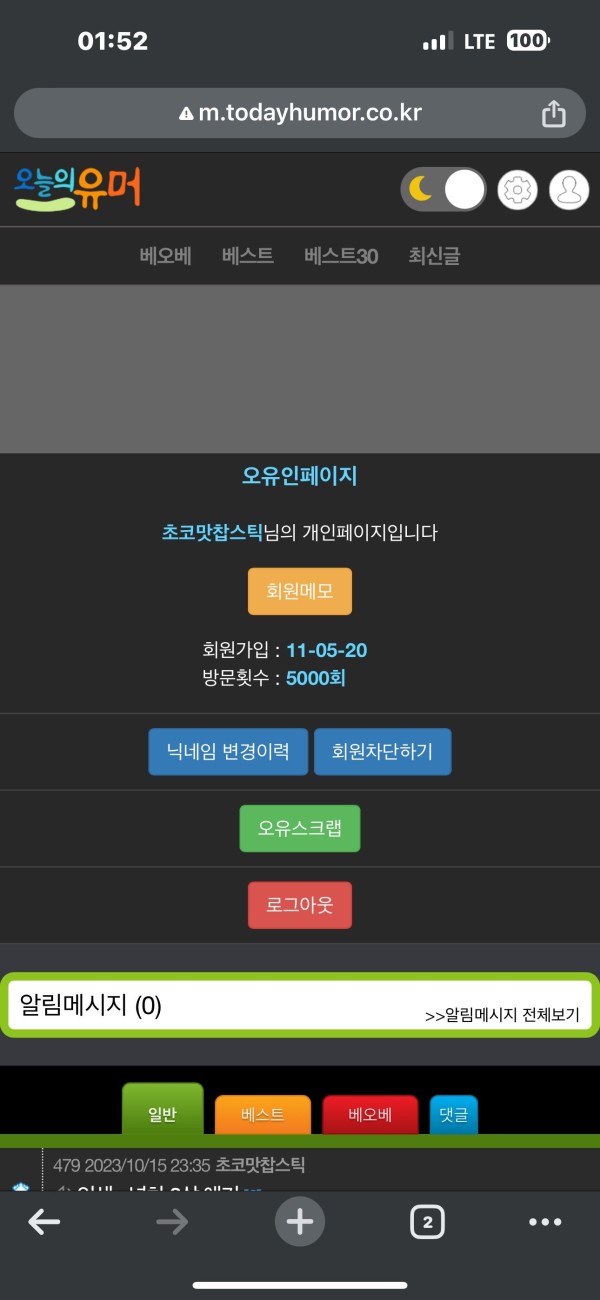Open the settings gear icon

(517, 189)
